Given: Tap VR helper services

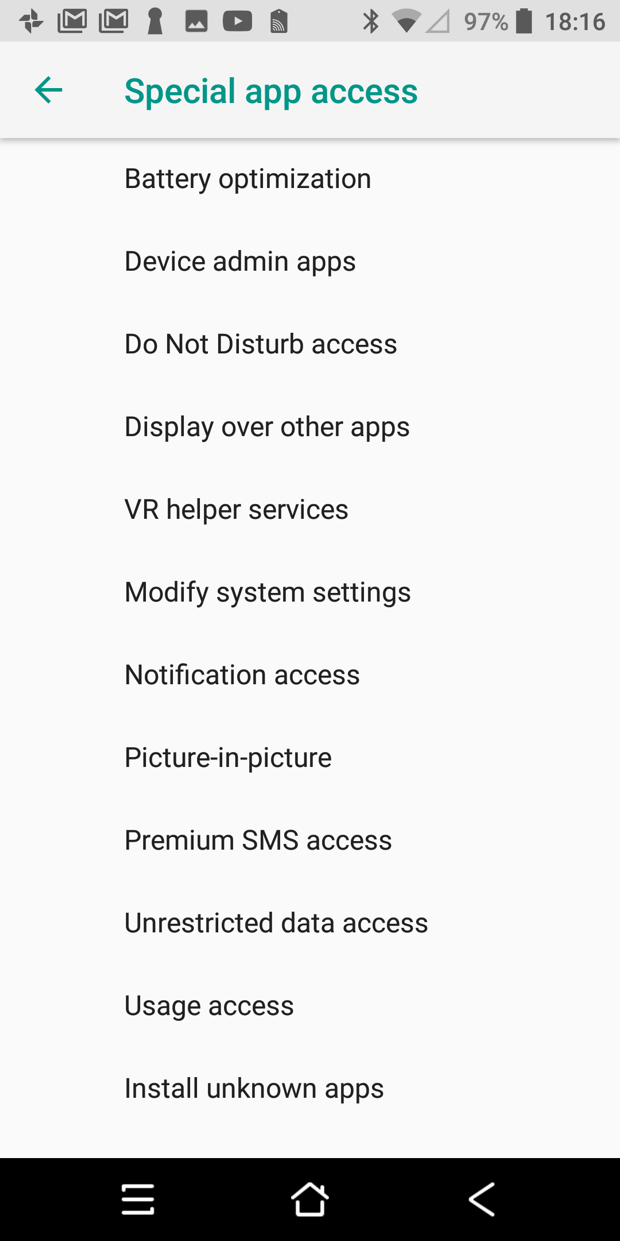Looking at the screenshot, I should point(236,510).
